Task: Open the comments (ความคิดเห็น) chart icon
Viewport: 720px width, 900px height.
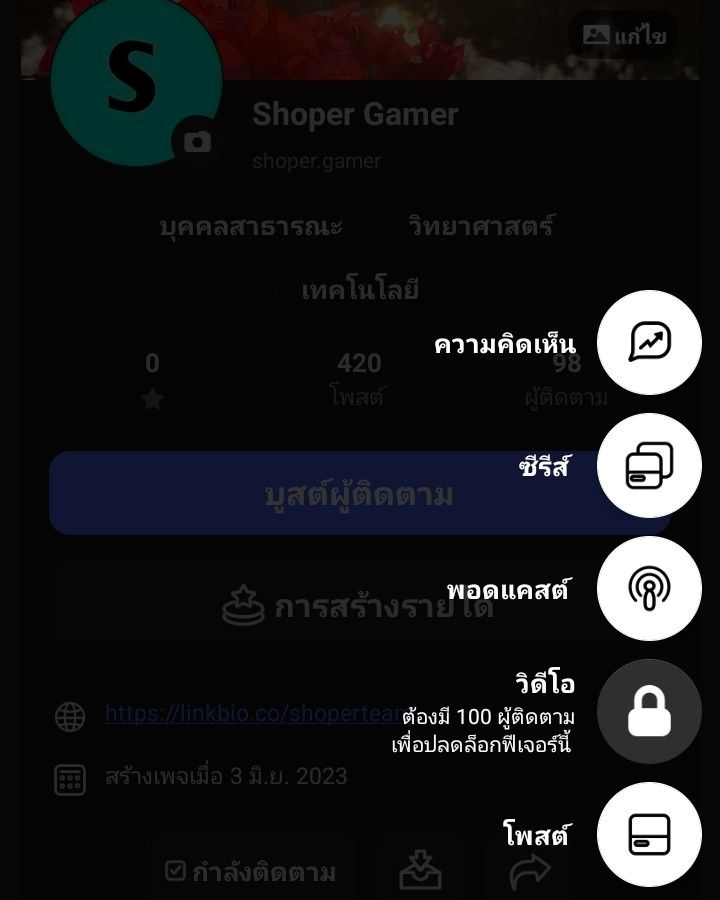Action: [x=648, y=341]
